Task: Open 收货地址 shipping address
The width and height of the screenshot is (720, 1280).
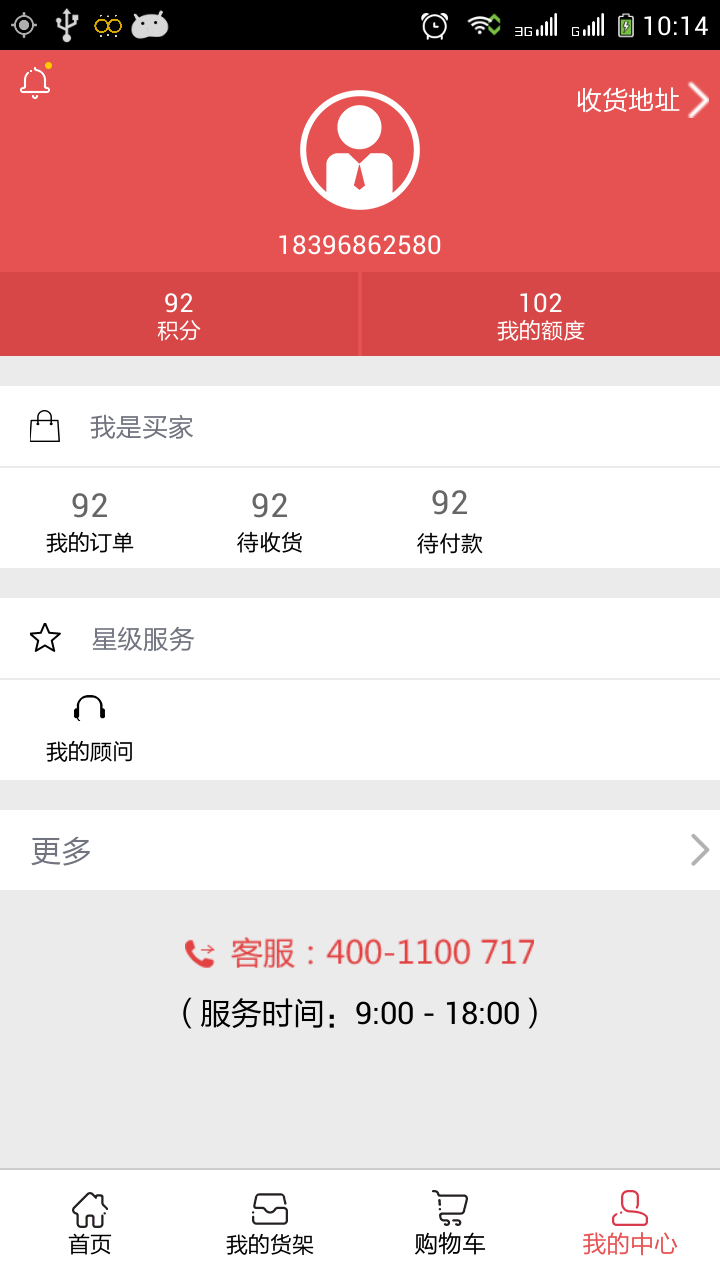Action: pos(641,100)
